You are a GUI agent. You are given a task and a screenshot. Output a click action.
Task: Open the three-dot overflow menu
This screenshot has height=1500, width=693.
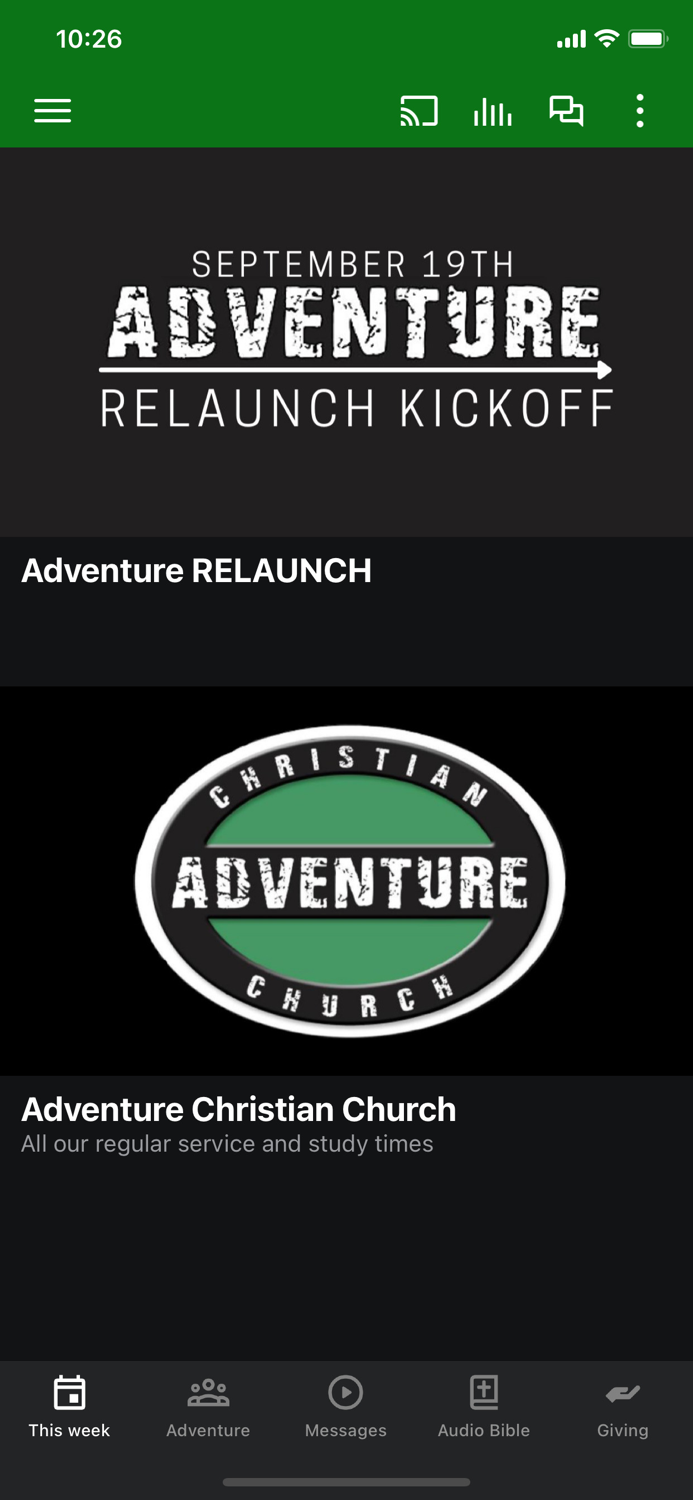tap(640, 111)
